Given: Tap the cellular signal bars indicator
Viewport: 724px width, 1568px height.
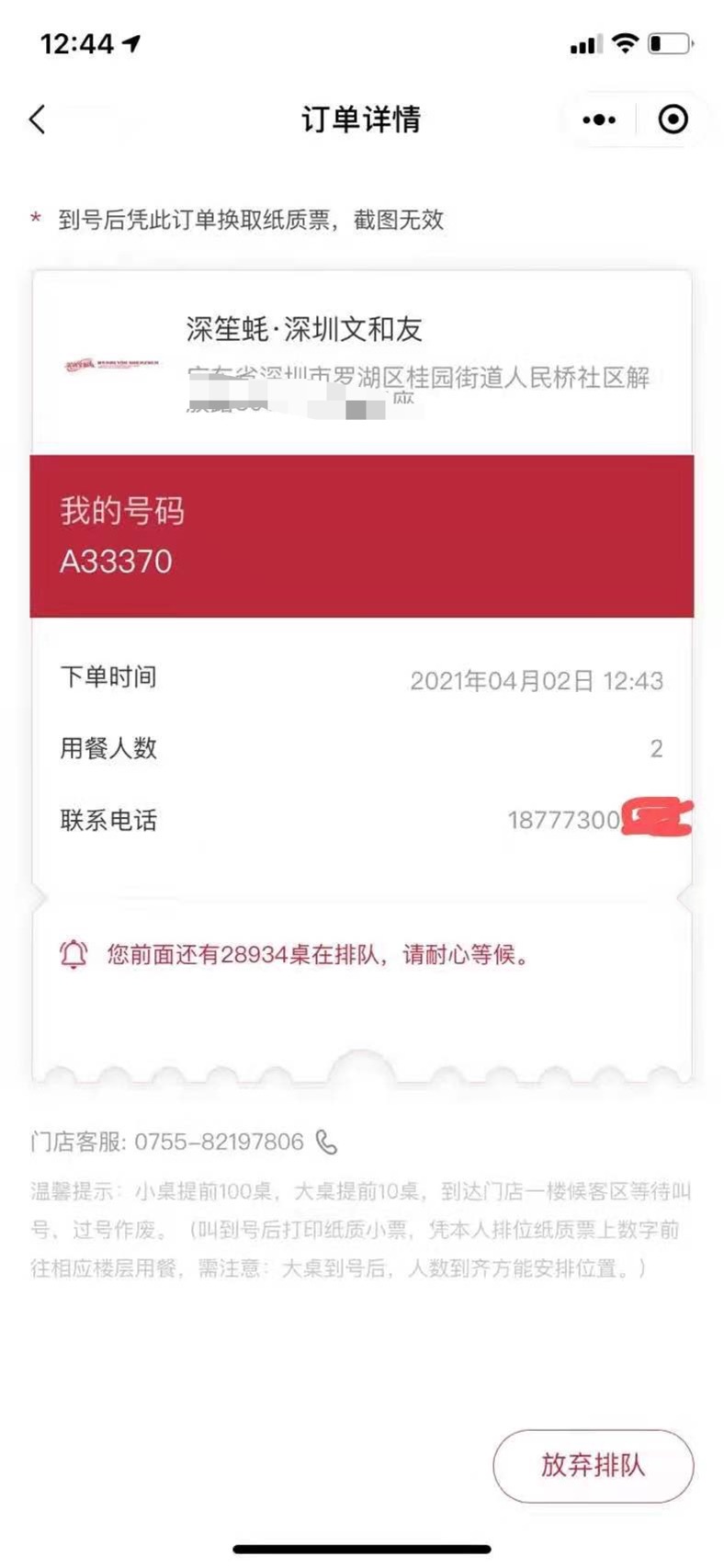Looking at the screenshot, I should [x=585, y=42].
